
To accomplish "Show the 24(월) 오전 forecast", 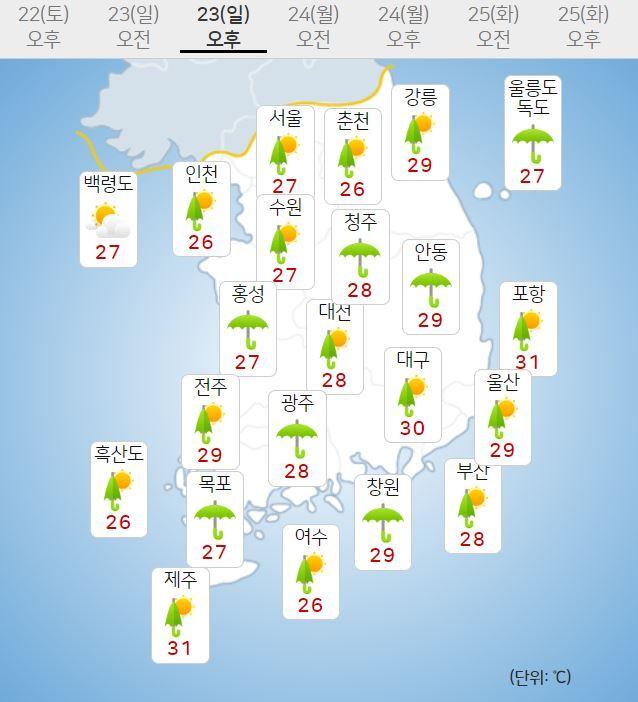I will [313, 27].
